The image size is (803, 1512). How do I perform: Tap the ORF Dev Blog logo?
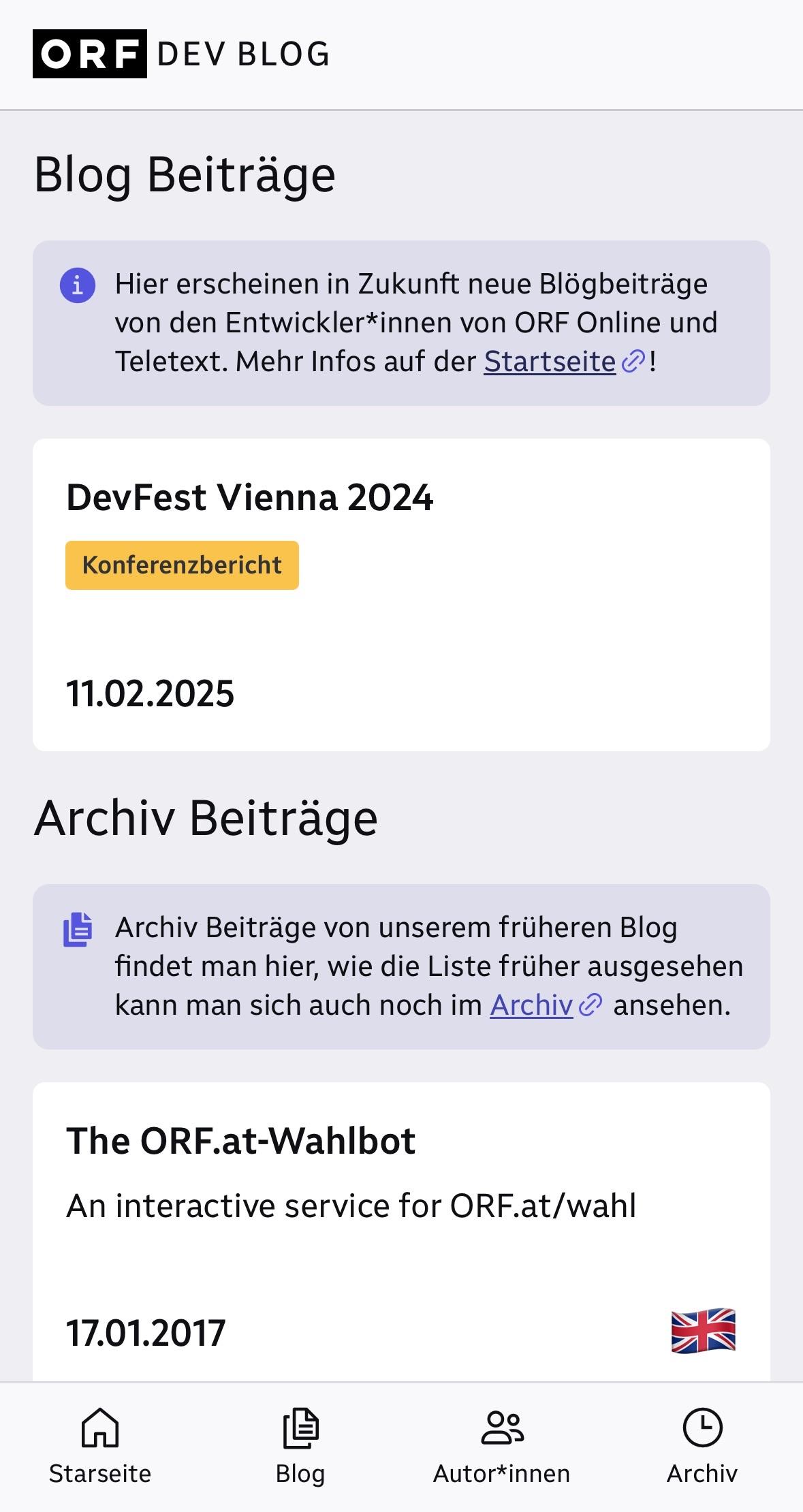181,54
